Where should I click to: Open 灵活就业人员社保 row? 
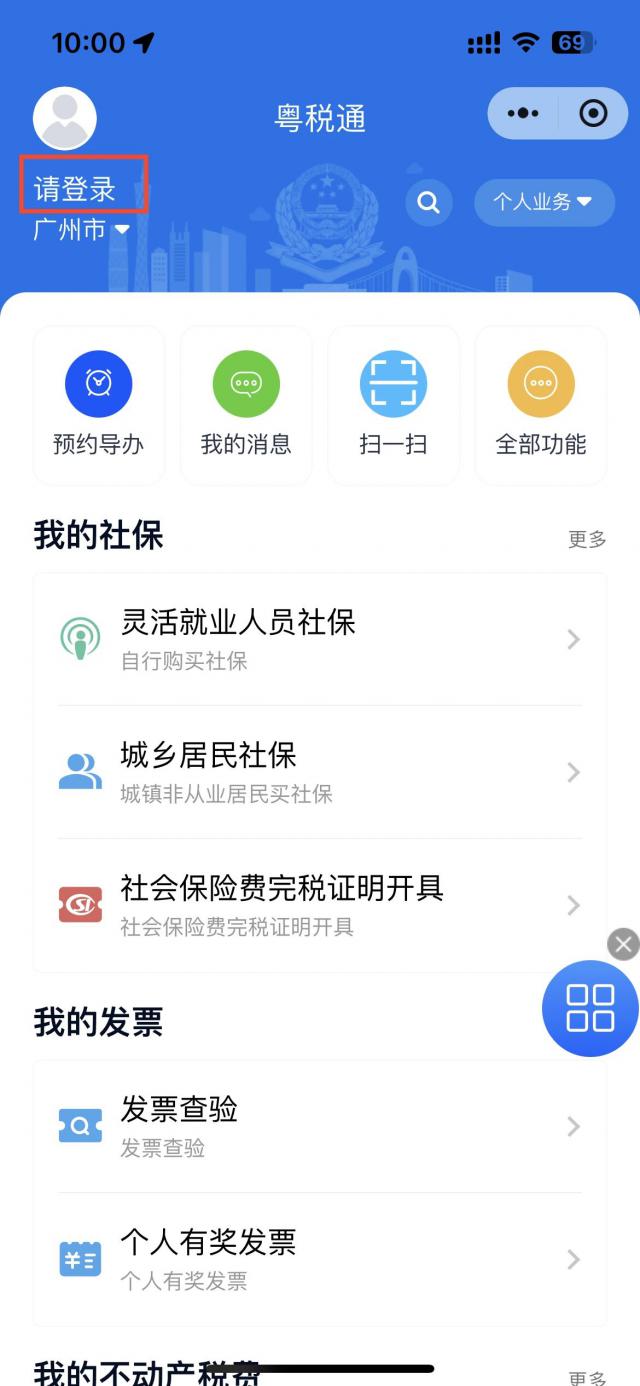tap(320, 639)
